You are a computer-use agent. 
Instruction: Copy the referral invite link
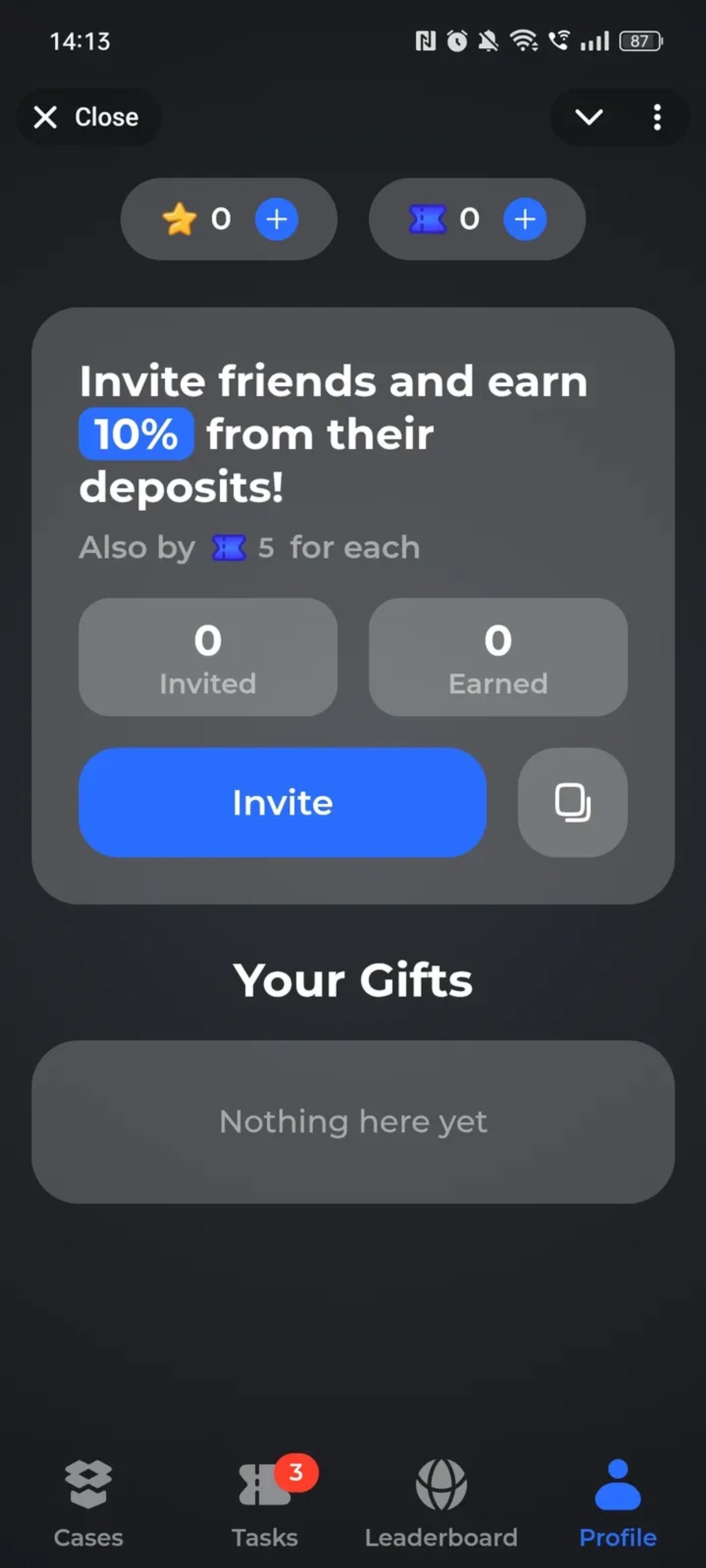coord(572,802)
